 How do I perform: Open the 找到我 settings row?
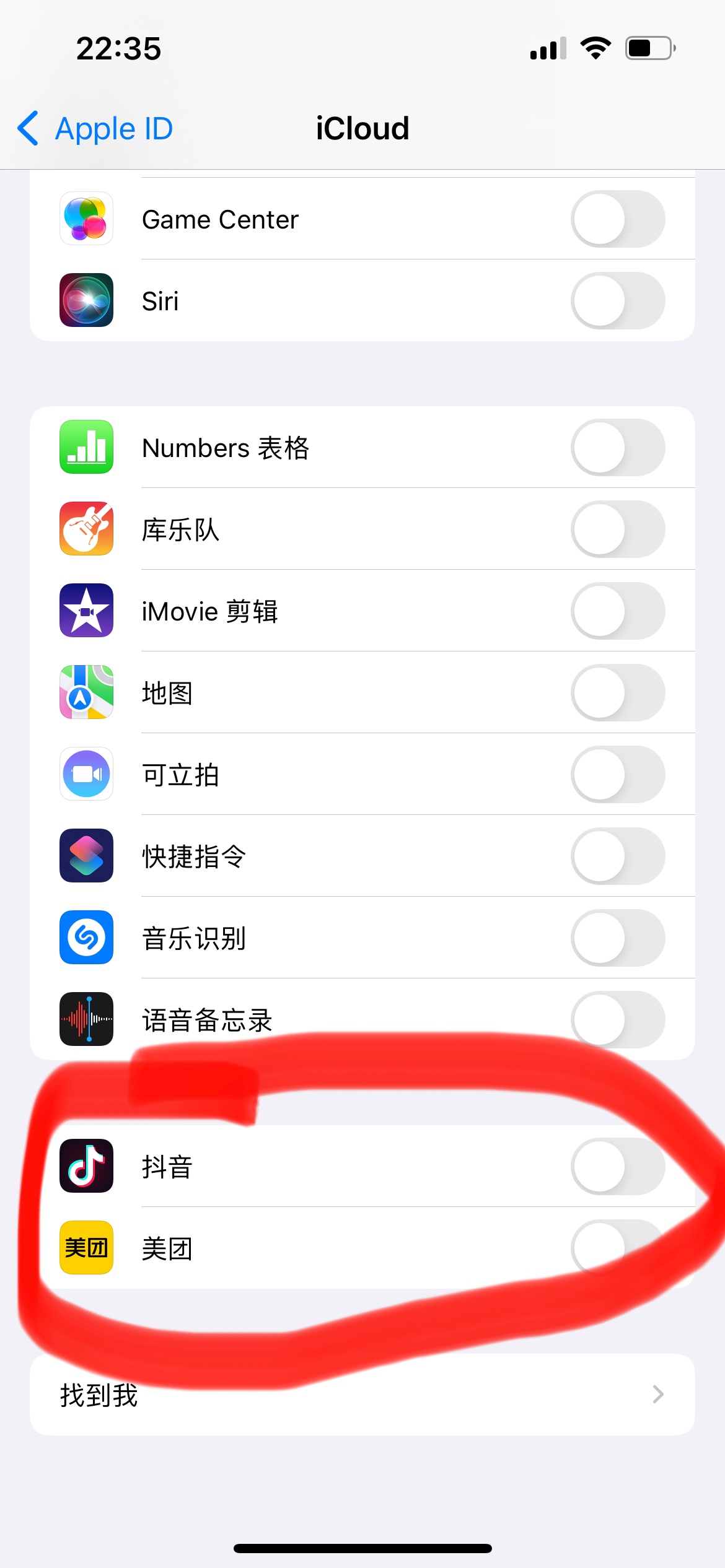pos(362,1395)
